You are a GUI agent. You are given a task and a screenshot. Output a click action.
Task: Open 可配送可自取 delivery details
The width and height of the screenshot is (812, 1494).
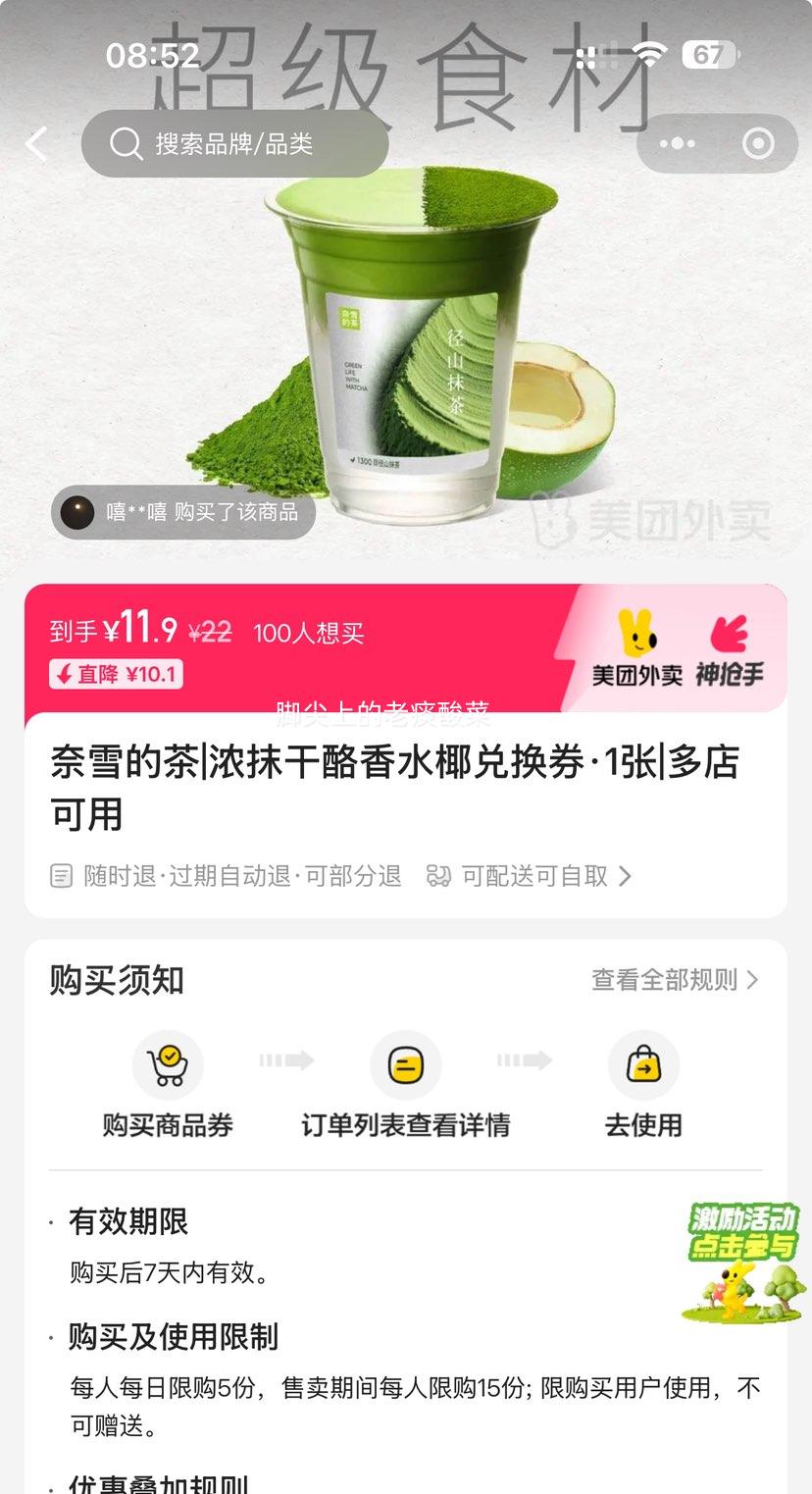[534, 876]
